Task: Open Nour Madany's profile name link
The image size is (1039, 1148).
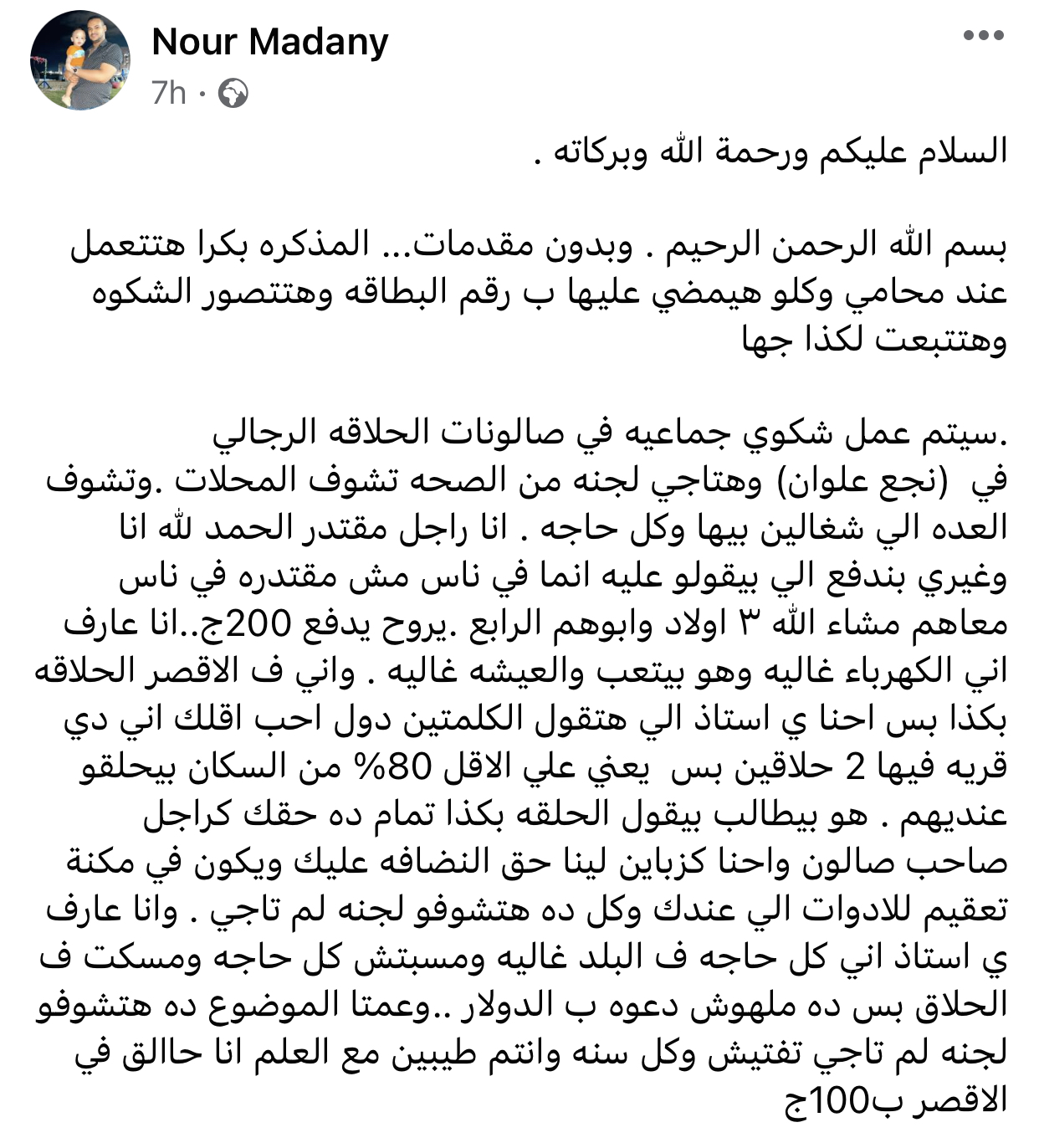Action: (270, 42)
